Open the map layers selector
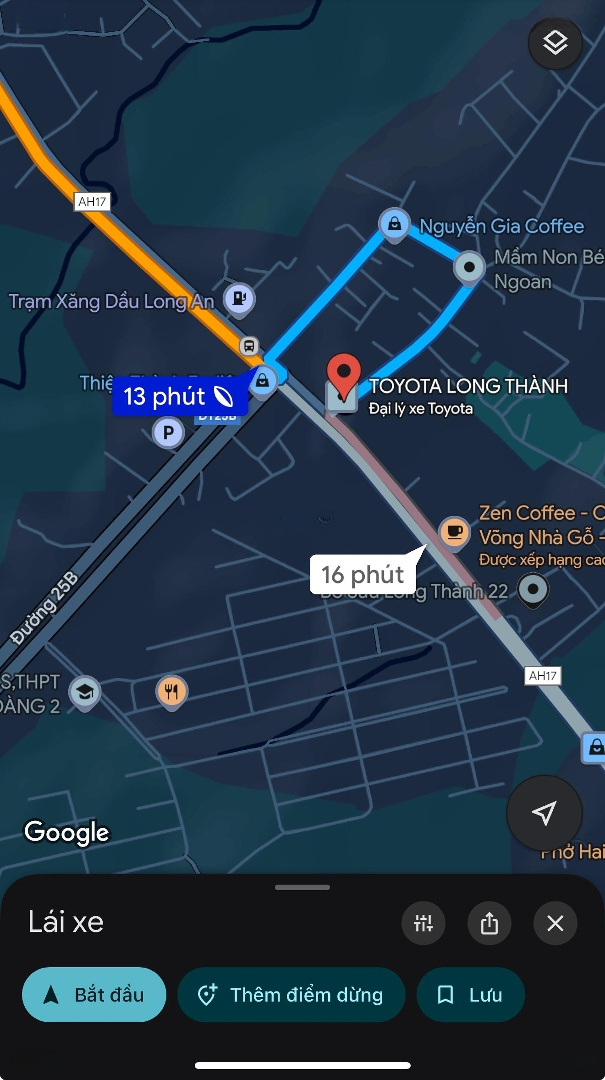This screenshot has width=605, height=1080. pos(555,43)
